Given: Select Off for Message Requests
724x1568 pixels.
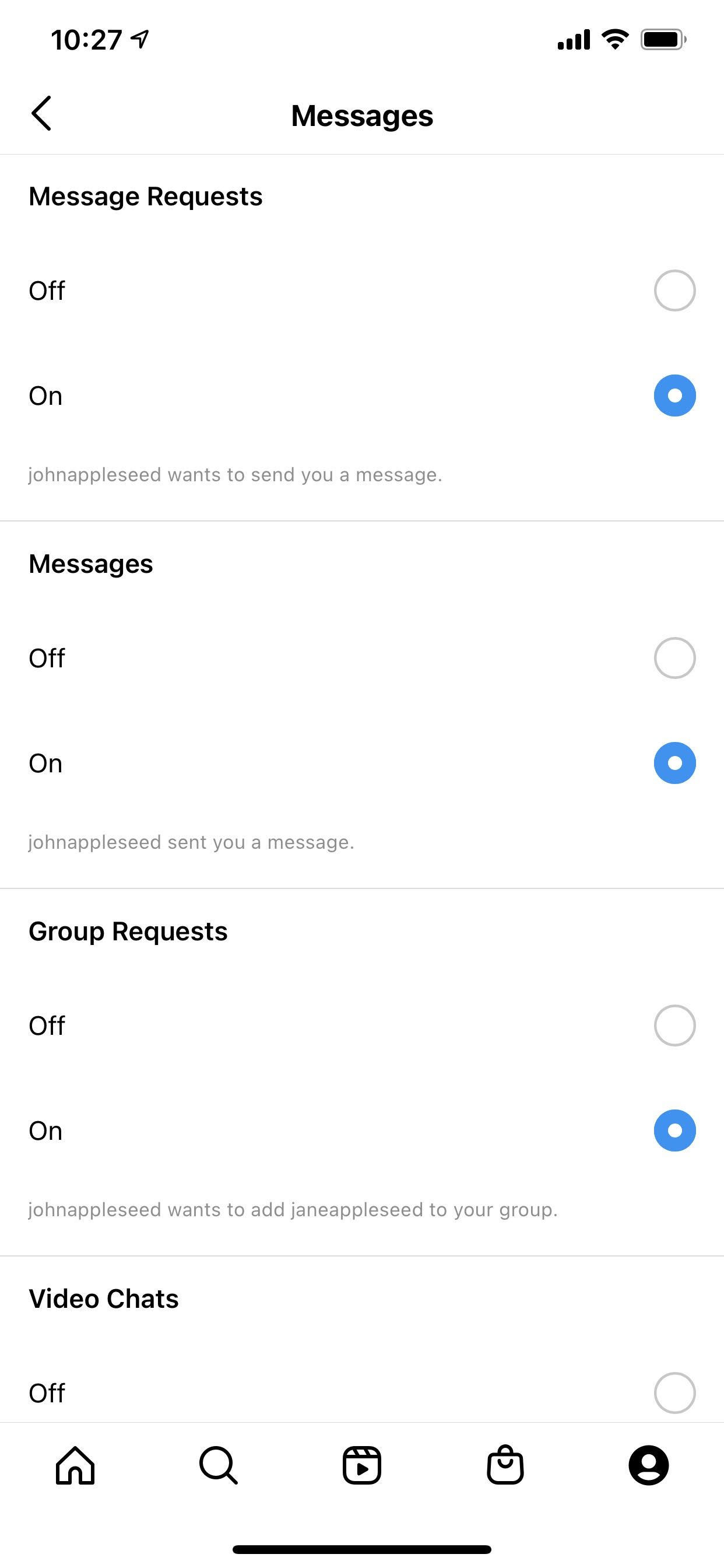Looking at the screenshot, I should pos(674,290).
